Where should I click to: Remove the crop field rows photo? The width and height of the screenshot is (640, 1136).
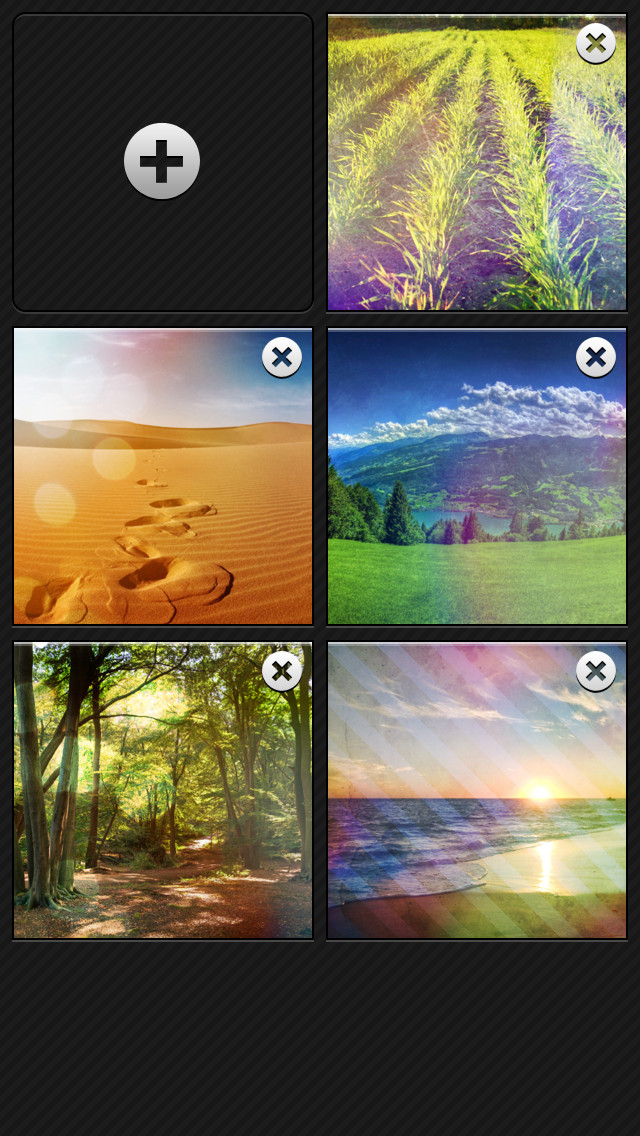tap(596, 43)
